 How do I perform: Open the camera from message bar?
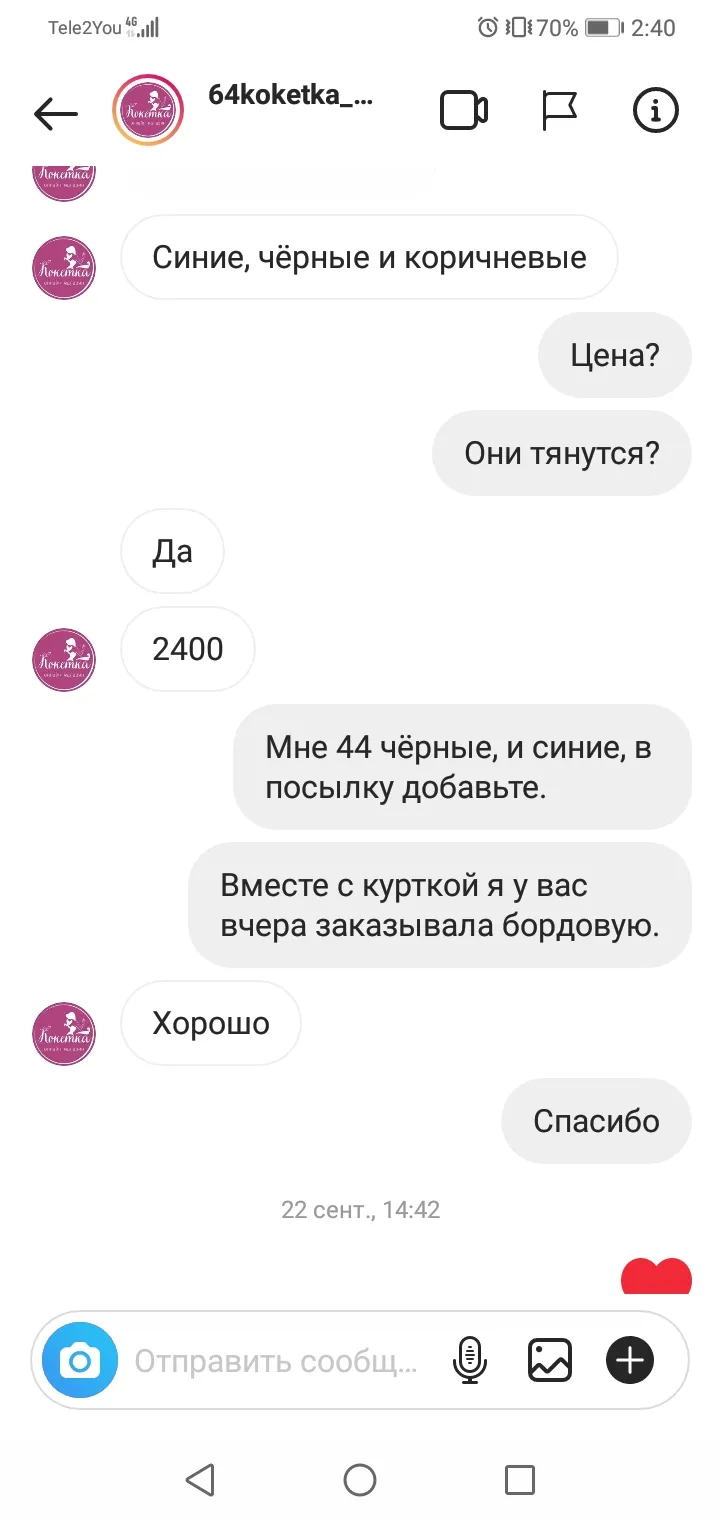coord(80,1360)
